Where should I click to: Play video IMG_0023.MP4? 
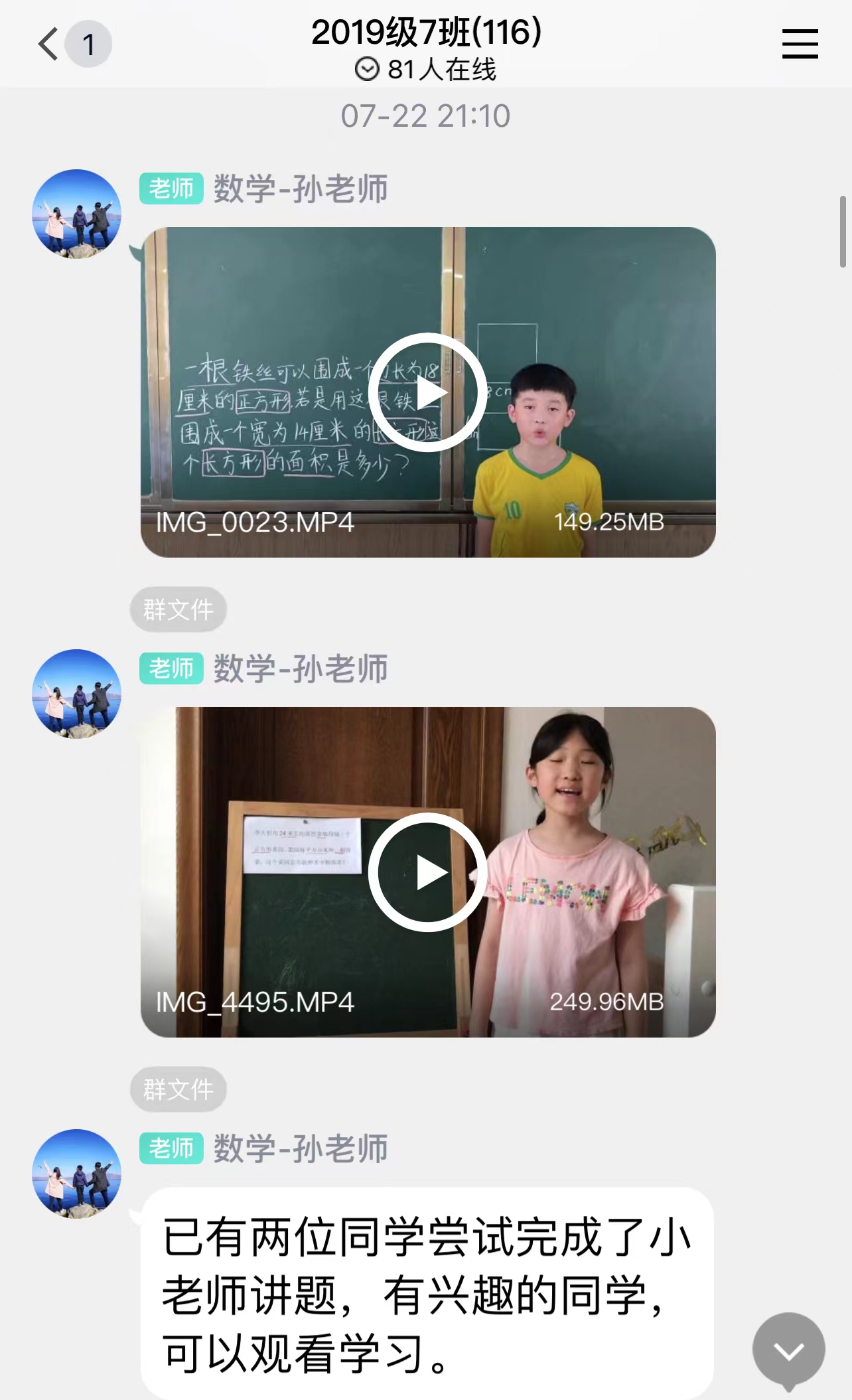427,392
